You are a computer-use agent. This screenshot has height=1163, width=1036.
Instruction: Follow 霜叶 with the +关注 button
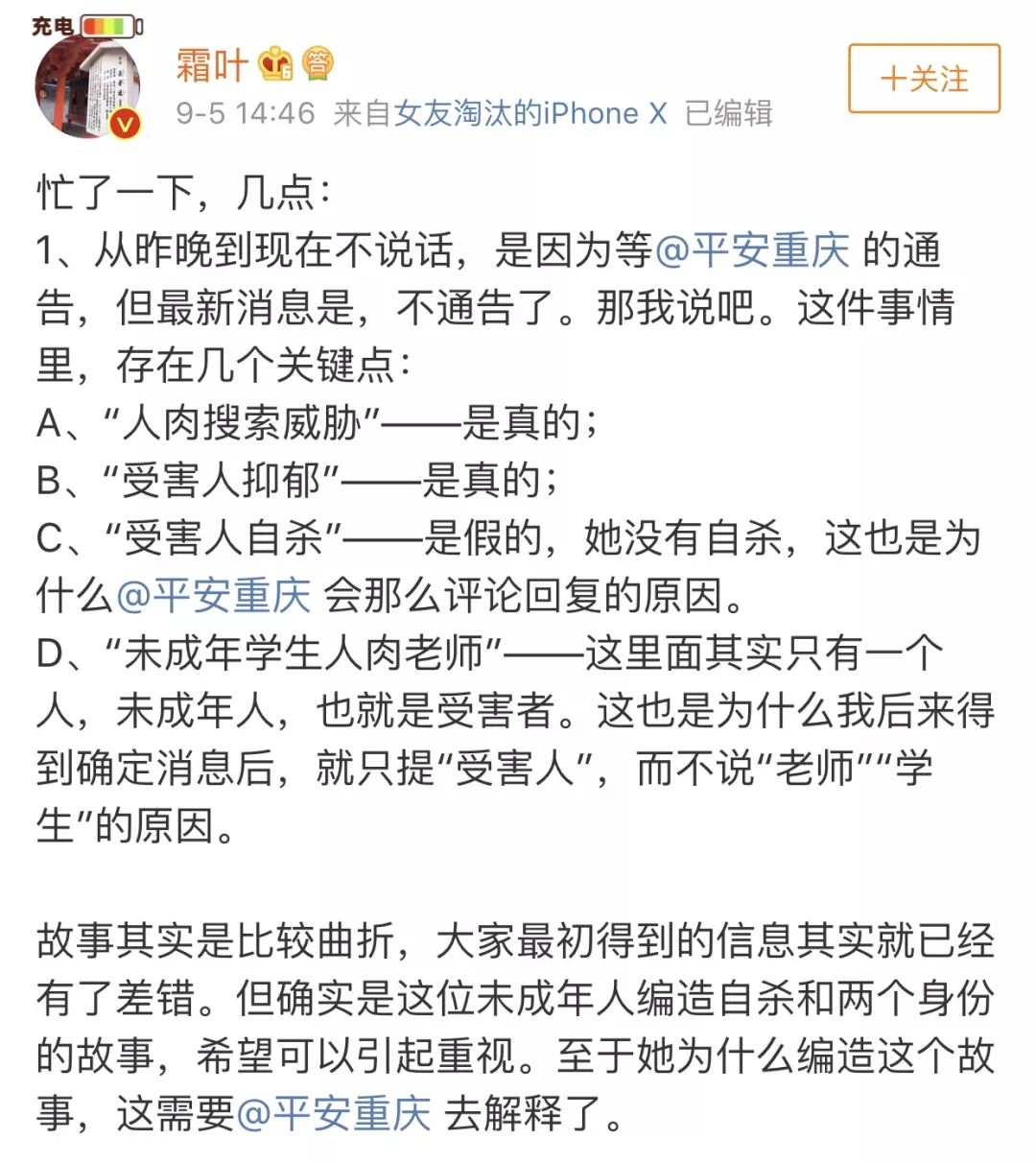pyautogui.click(x=924, y=79)
